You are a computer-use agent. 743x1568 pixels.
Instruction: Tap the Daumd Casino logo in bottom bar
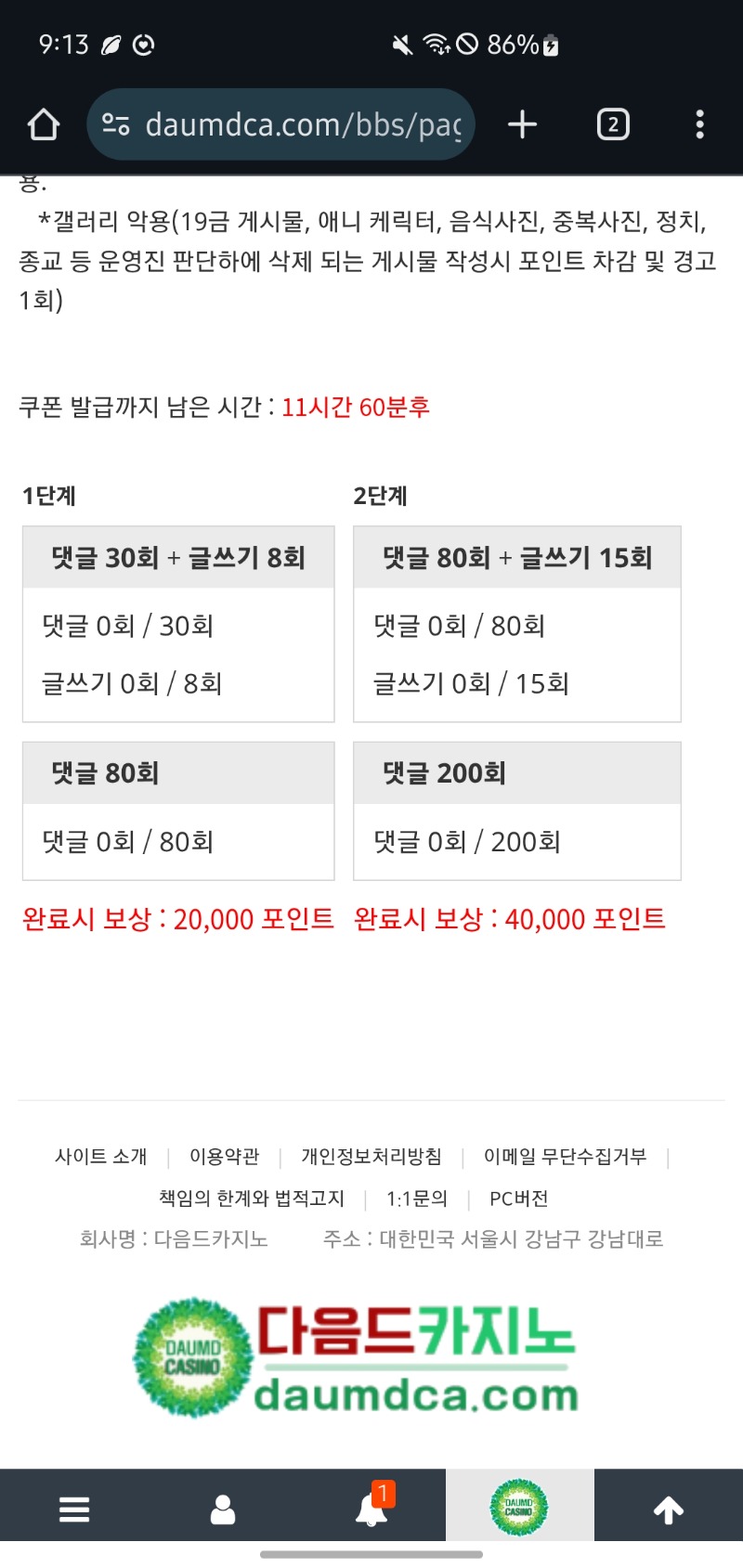click(519, 1508)
